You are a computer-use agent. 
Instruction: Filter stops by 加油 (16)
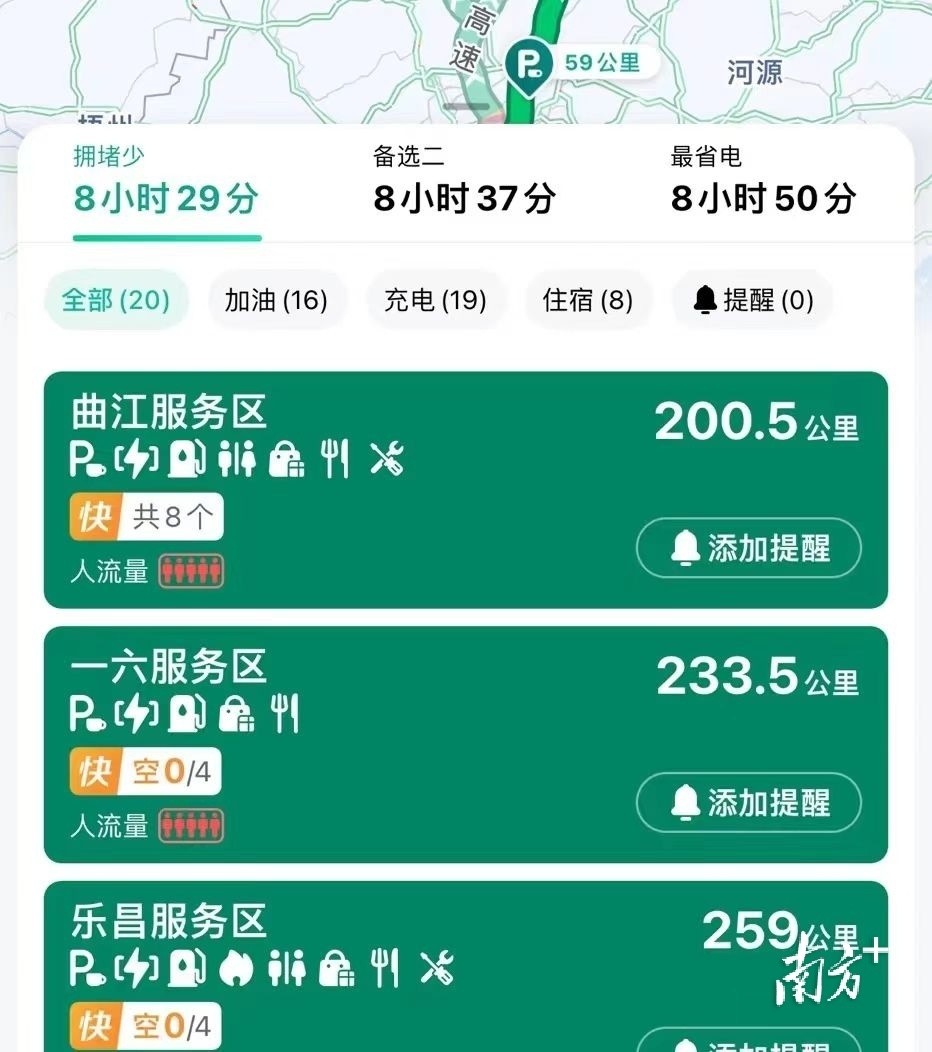[276, 300]
